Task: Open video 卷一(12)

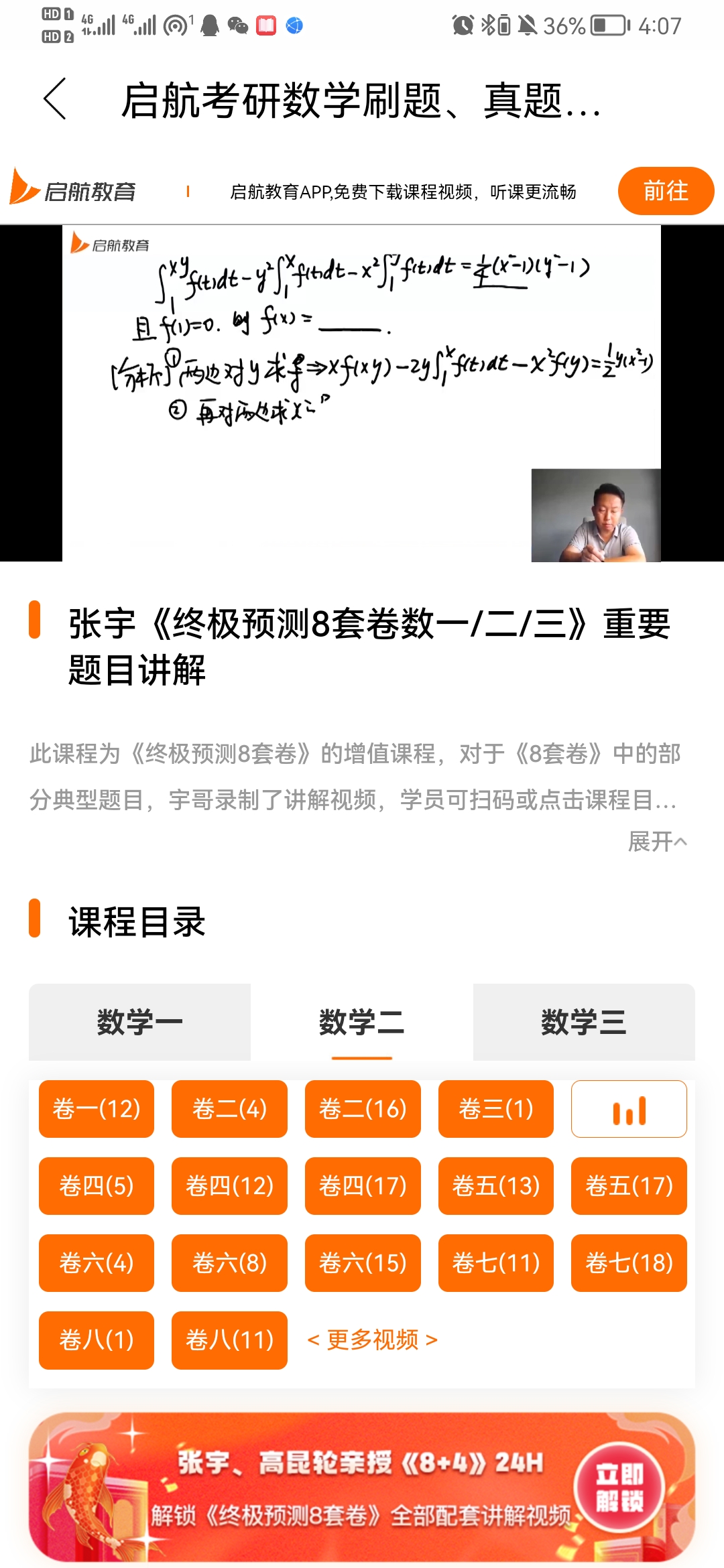Action: (x=96, y=1109)
